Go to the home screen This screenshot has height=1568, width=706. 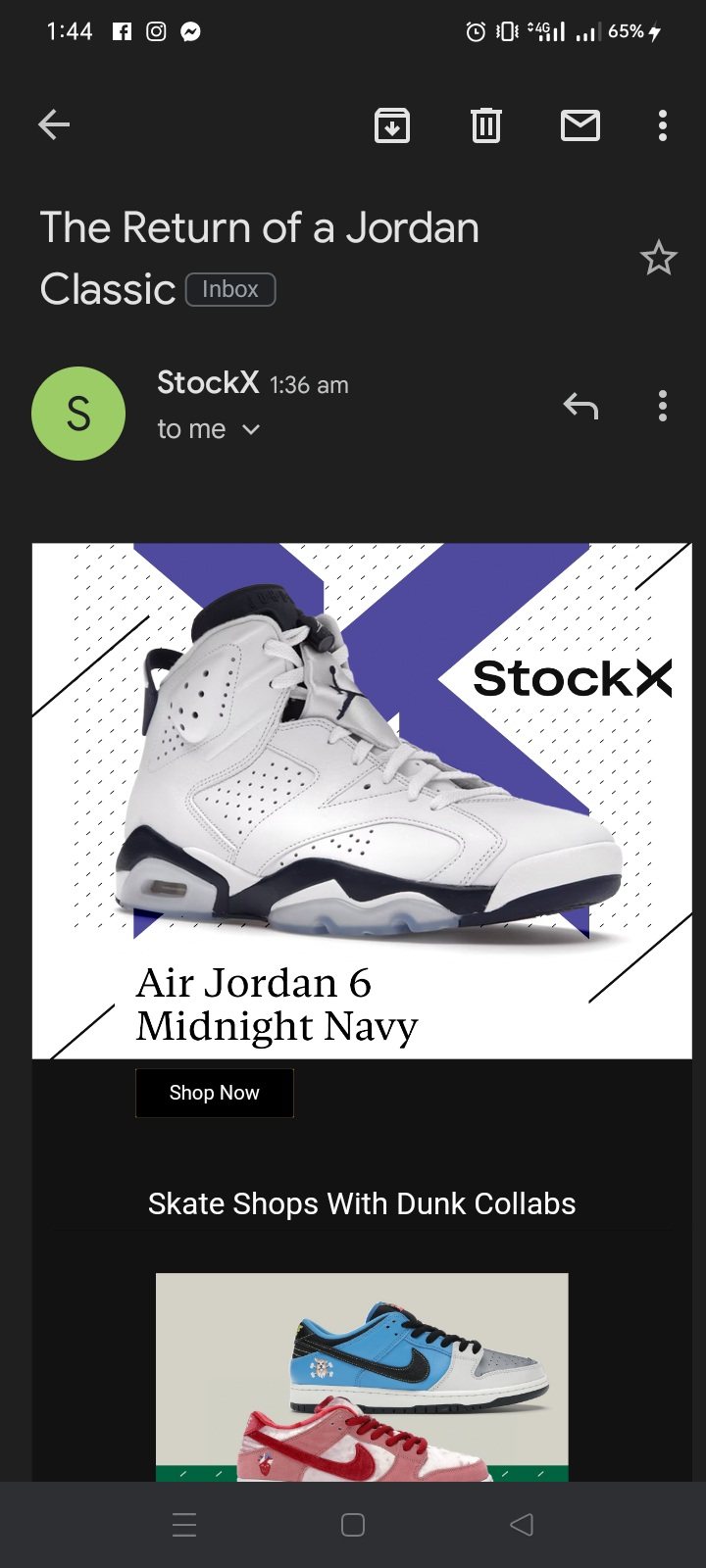(x=353, y=1525)
